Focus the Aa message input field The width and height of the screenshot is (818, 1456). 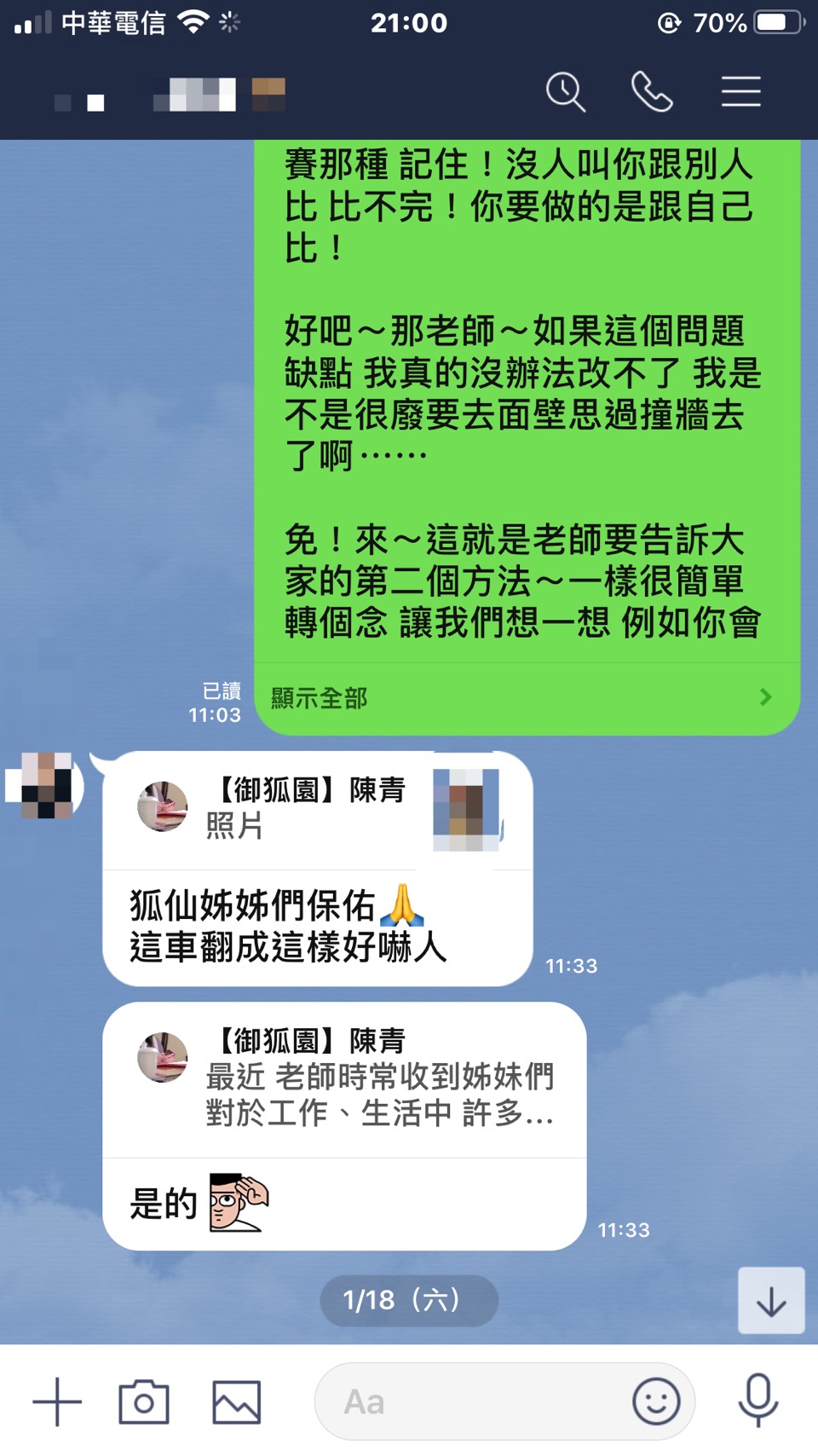pyautogui.click(x=469, y=1401)
